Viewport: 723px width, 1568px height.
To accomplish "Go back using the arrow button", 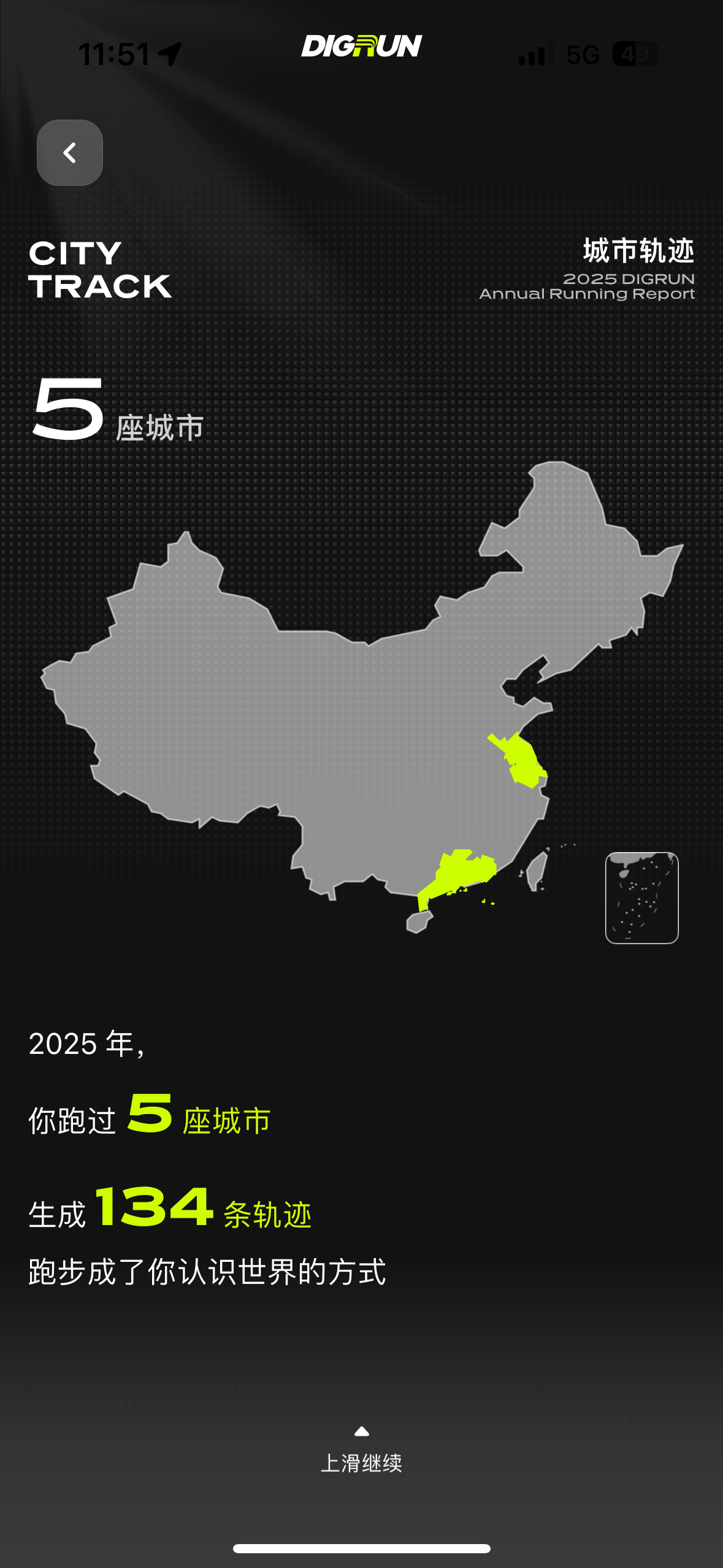I will [x=70, y=153].
